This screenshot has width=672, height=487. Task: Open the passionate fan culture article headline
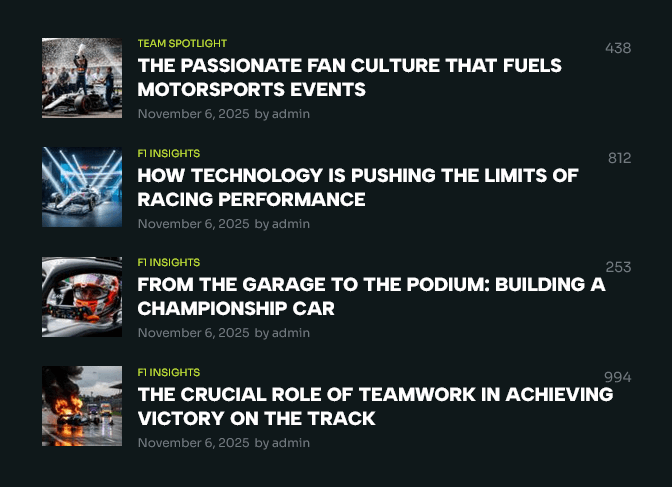click(349, 77)
